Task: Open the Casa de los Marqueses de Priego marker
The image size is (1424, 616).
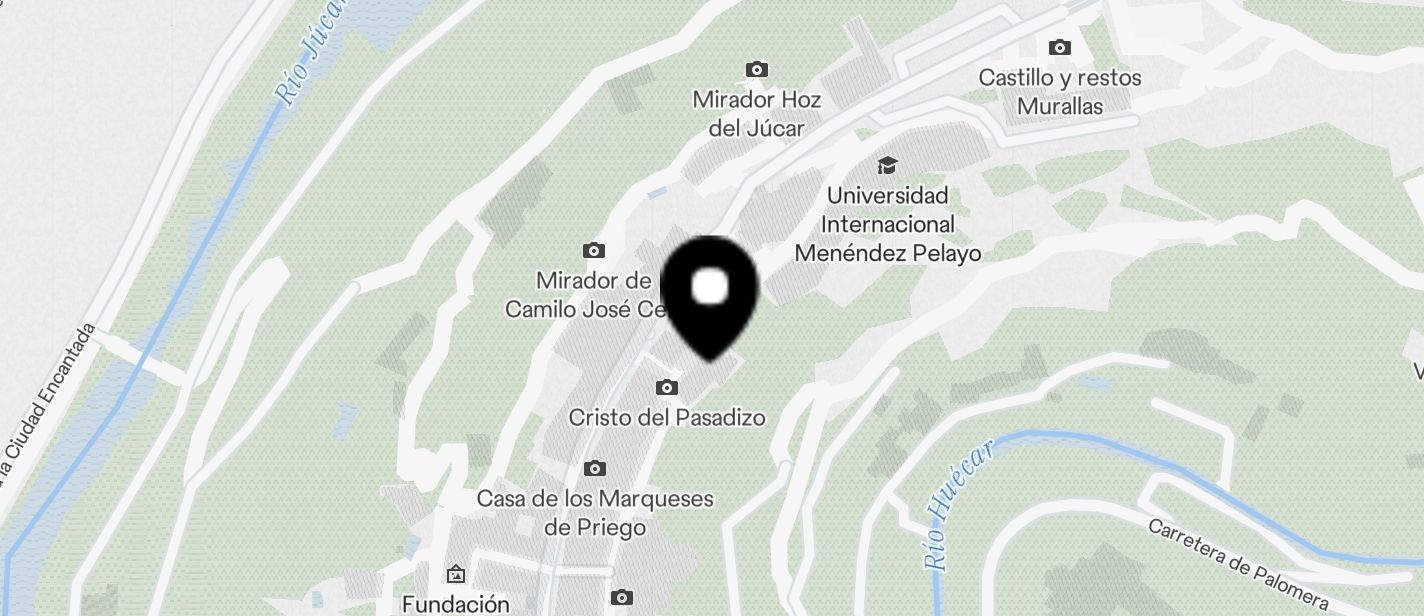Action: point(595,468)
